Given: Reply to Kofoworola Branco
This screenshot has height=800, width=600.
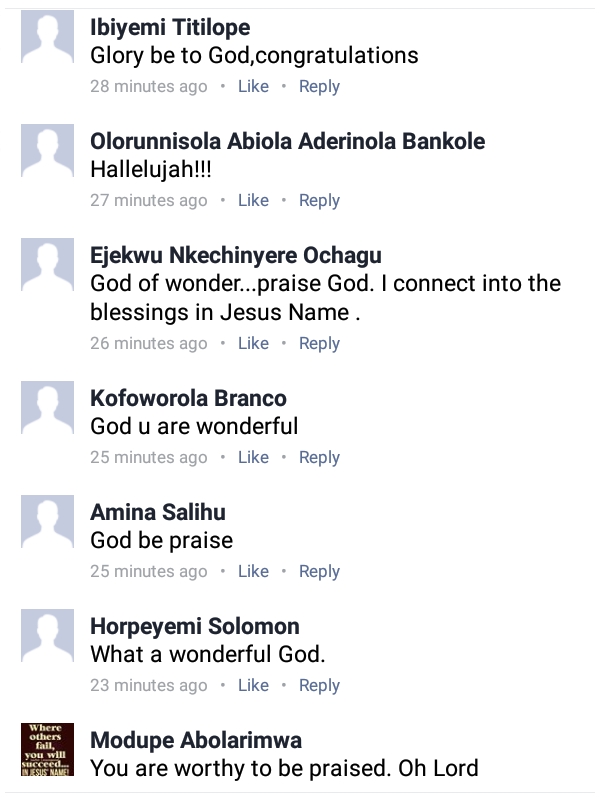Looking at the screenshot, I should pos(319,458).
